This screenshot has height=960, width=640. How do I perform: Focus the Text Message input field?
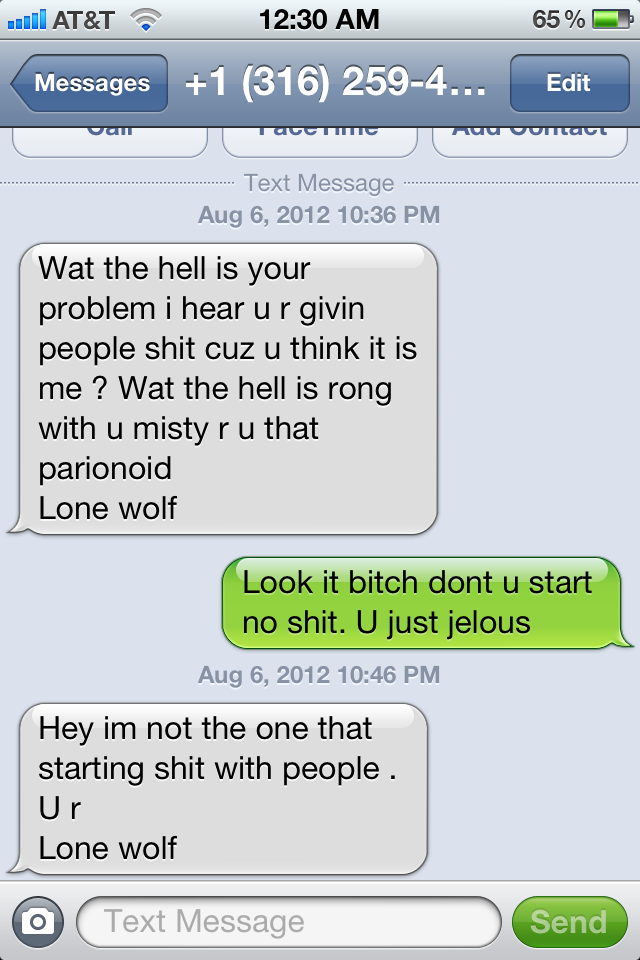click(288, 921)
